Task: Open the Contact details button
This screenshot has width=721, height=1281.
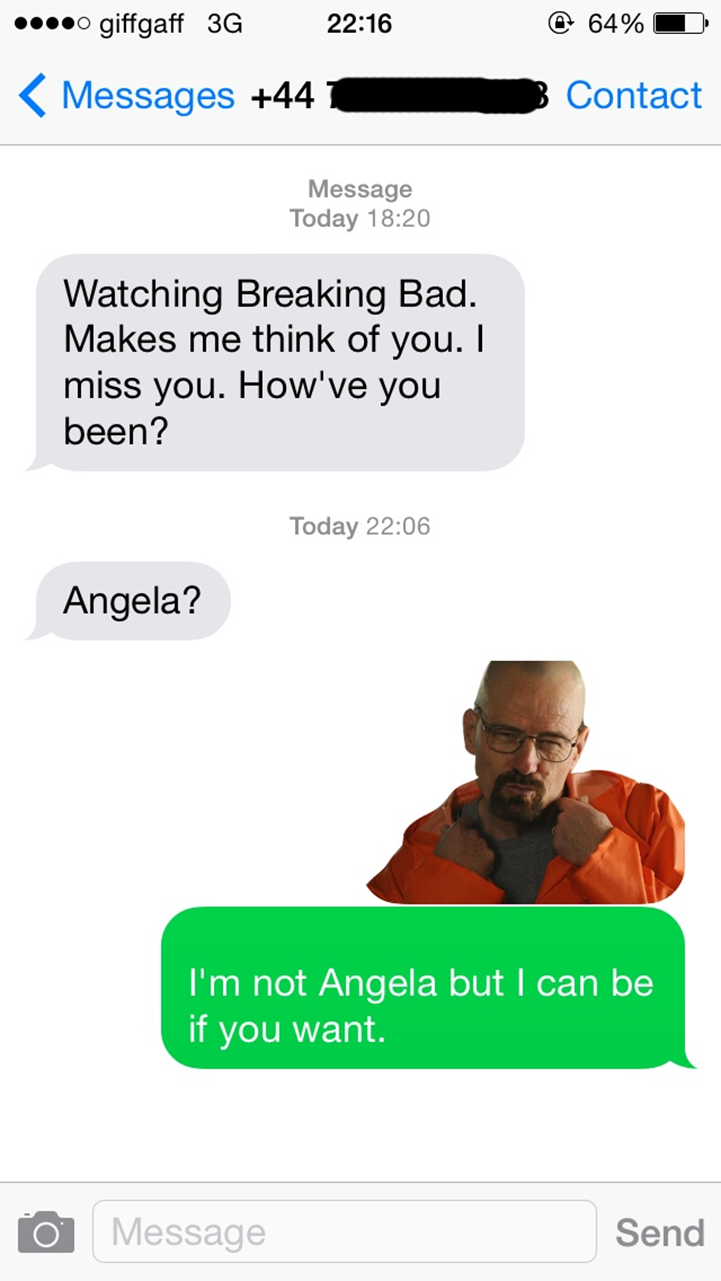Action: (x=634, y=96)
